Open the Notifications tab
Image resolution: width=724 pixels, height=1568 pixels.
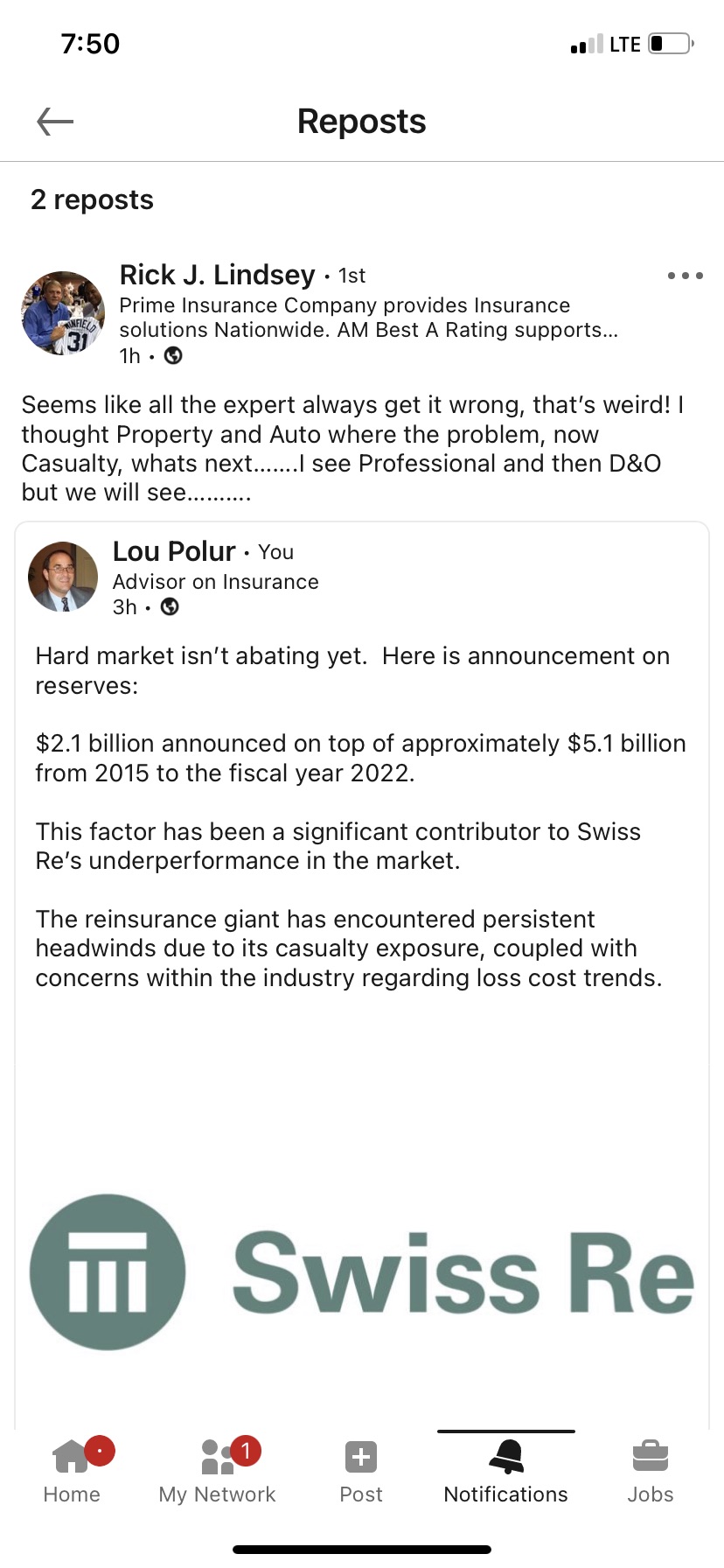point(506,1472)
